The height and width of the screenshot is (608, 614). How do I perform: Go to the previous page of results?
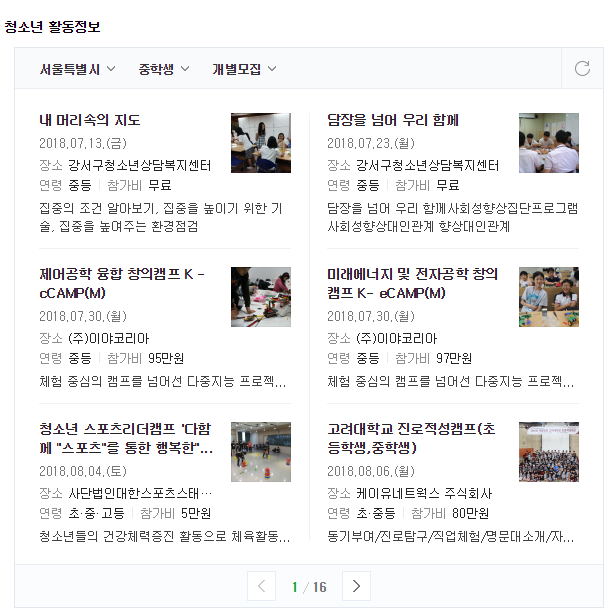(261, 586)
